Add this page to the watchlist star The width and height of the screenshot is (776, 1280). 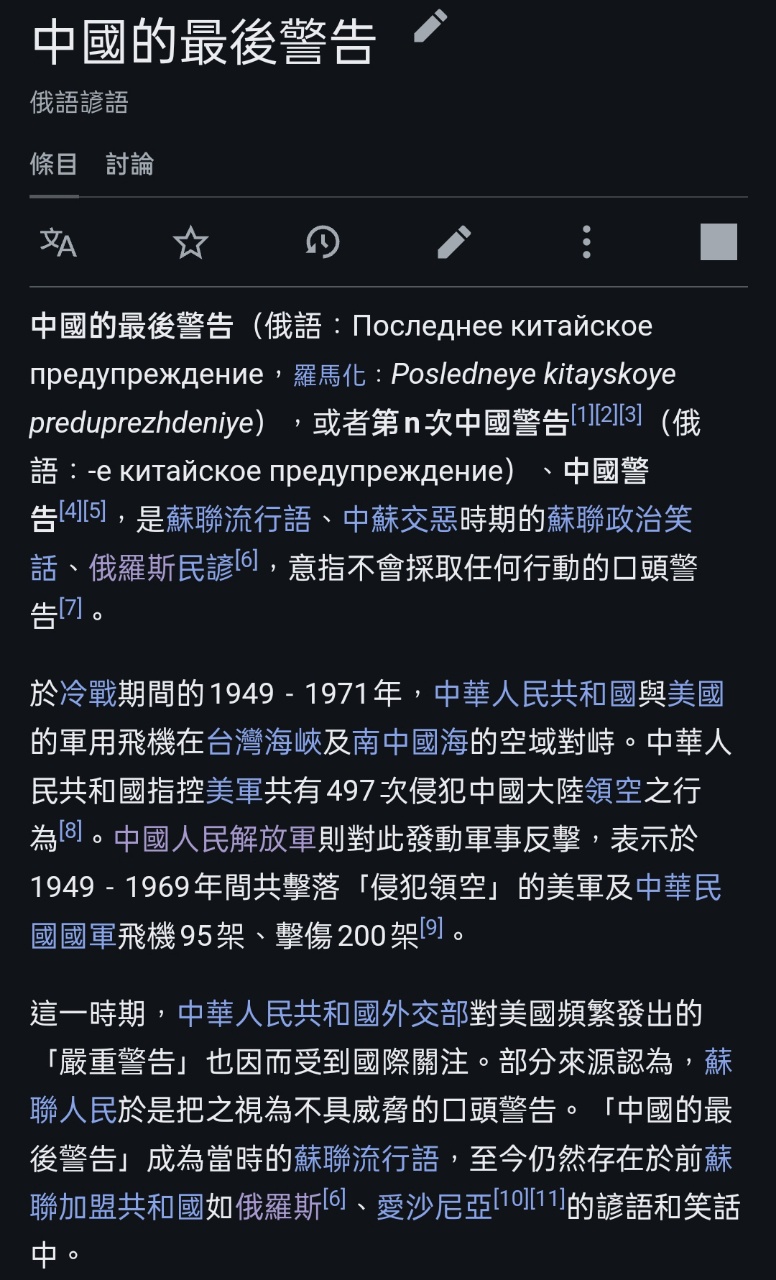(190, 242)
